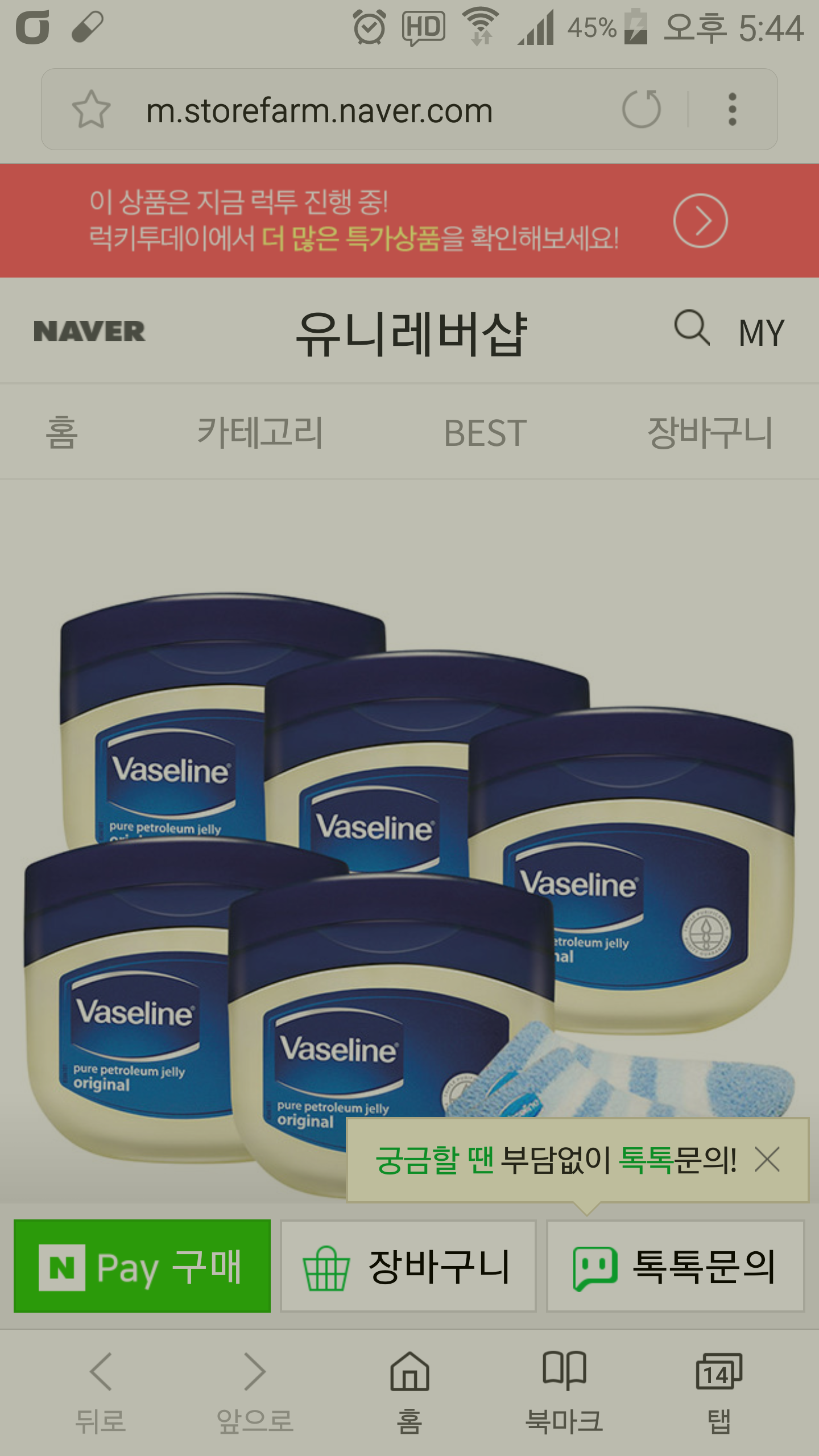This screenshot has width=819, height=1456.
Task: Switch to the 카테고리 tab
Action: pos(260,432)
